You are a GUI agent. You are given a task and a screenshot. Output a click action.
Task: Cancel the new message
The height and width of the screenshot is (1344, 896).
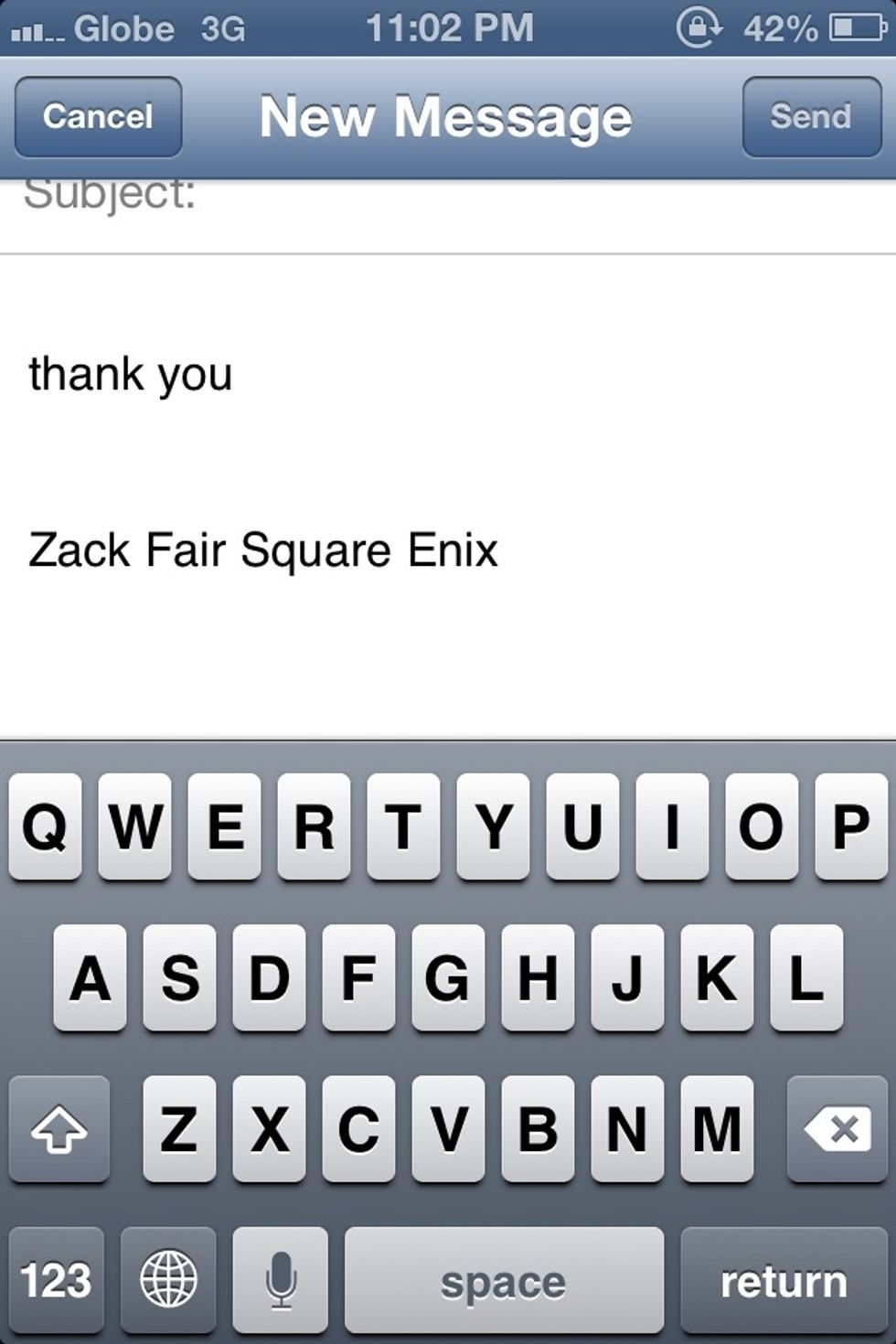coord(98,117)
